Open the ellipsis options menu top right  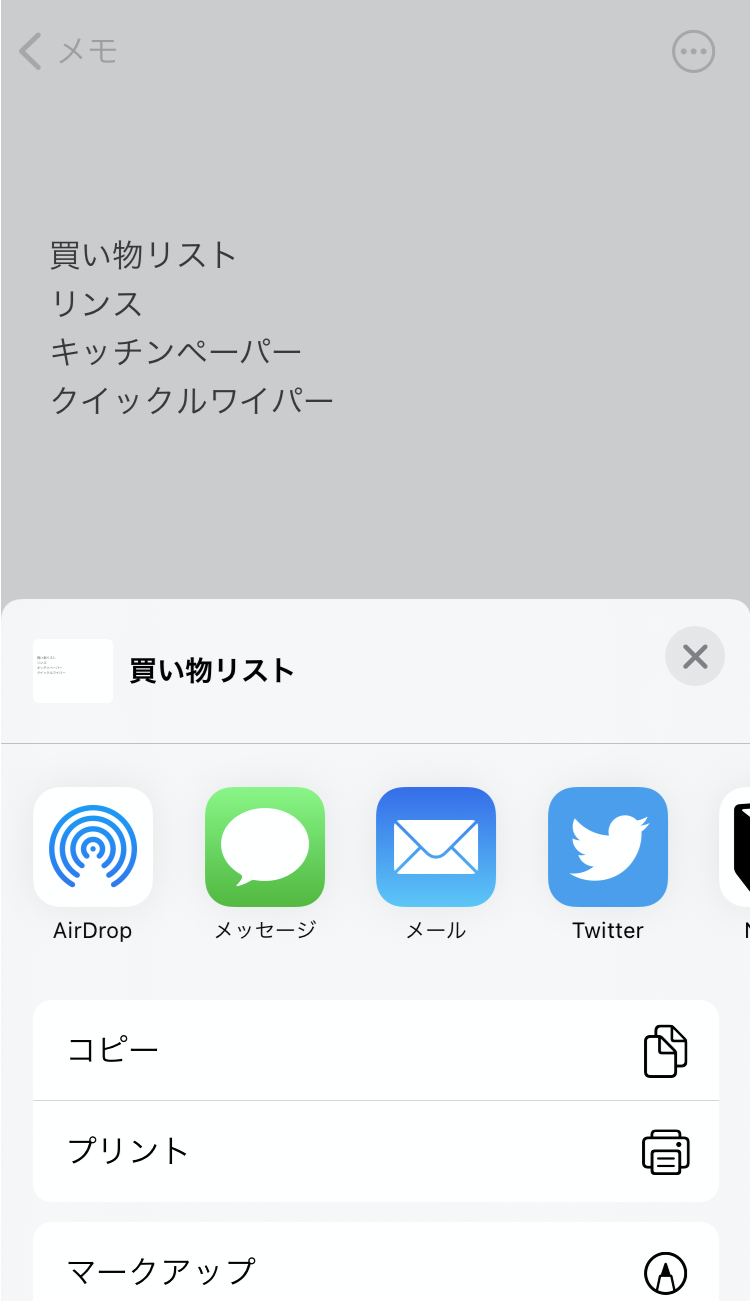[x=693, y=51]
